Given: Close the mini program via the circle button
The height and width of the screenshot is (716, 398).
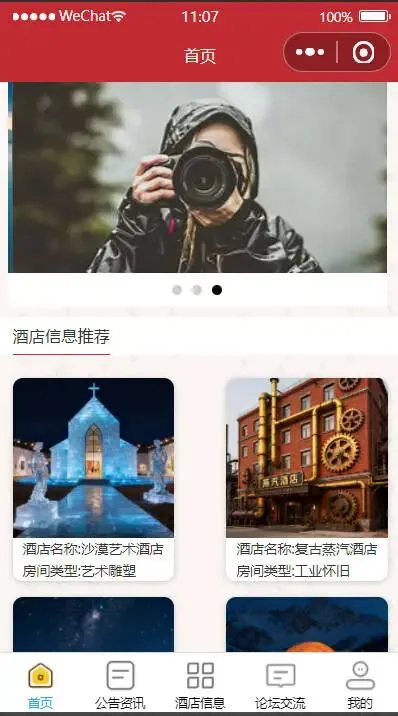Looking at the screenshot, I should [x=363, y=52].
